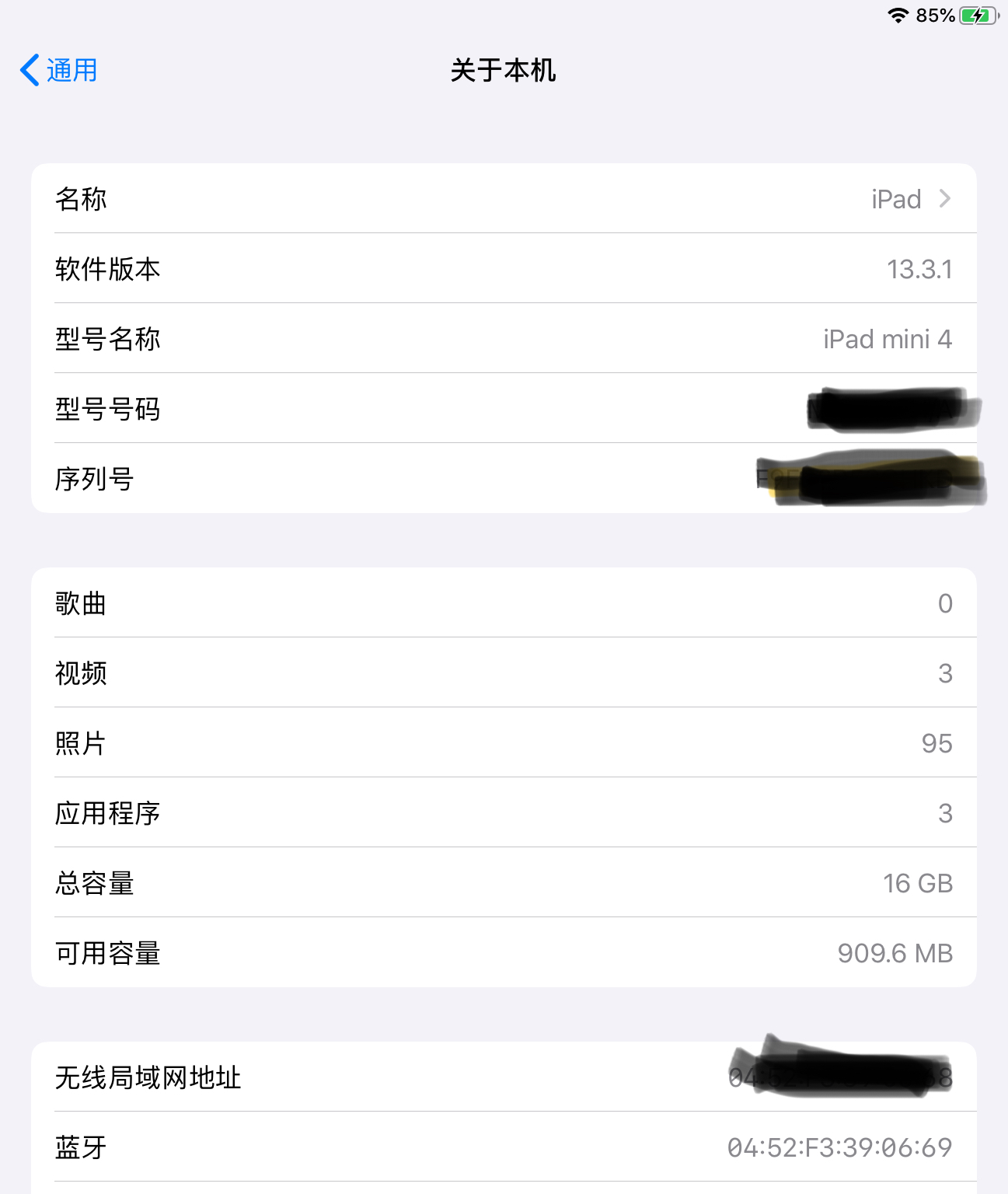Select the 应用程序 row
1008x1194 pixels.
point(505,813)
